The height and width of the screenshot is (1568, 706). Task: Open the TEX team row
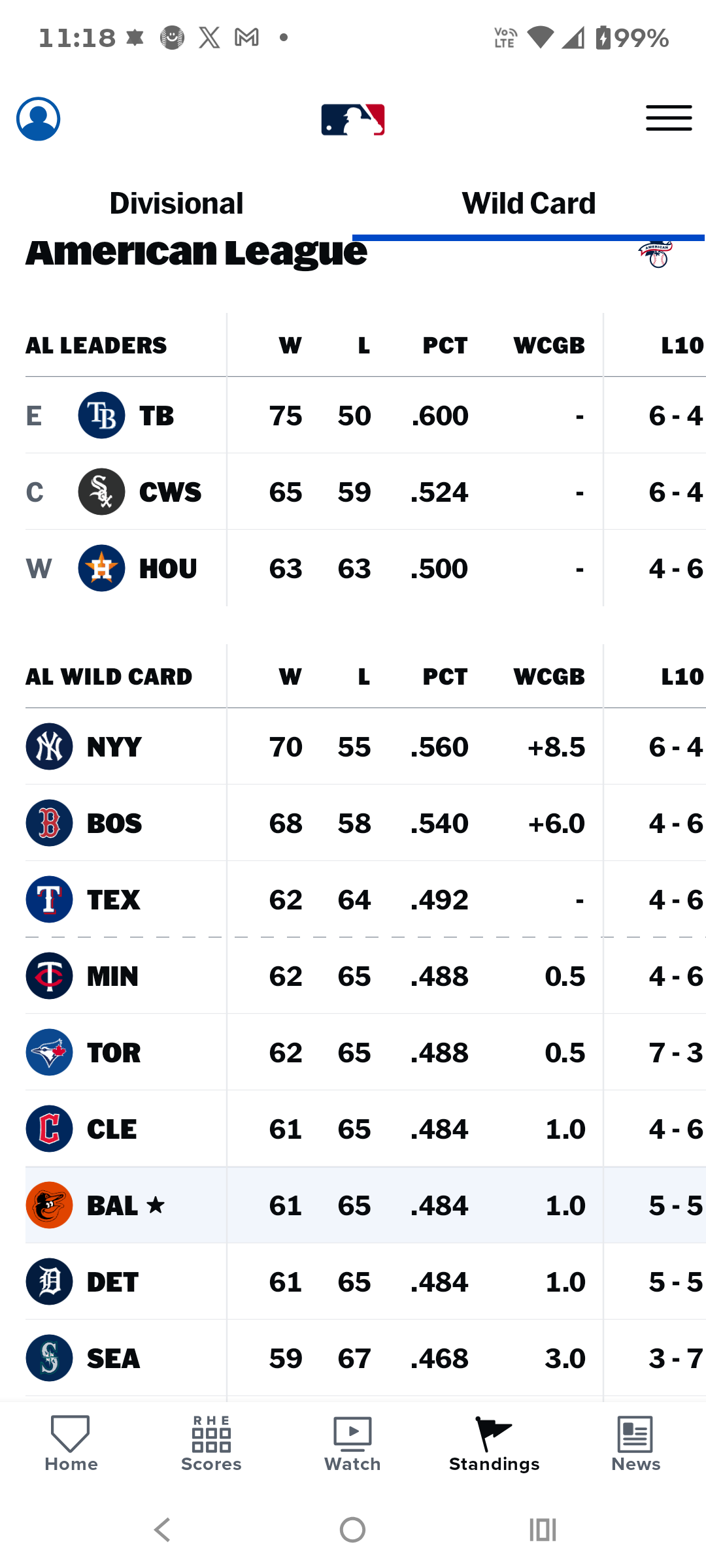pos(365,900)
